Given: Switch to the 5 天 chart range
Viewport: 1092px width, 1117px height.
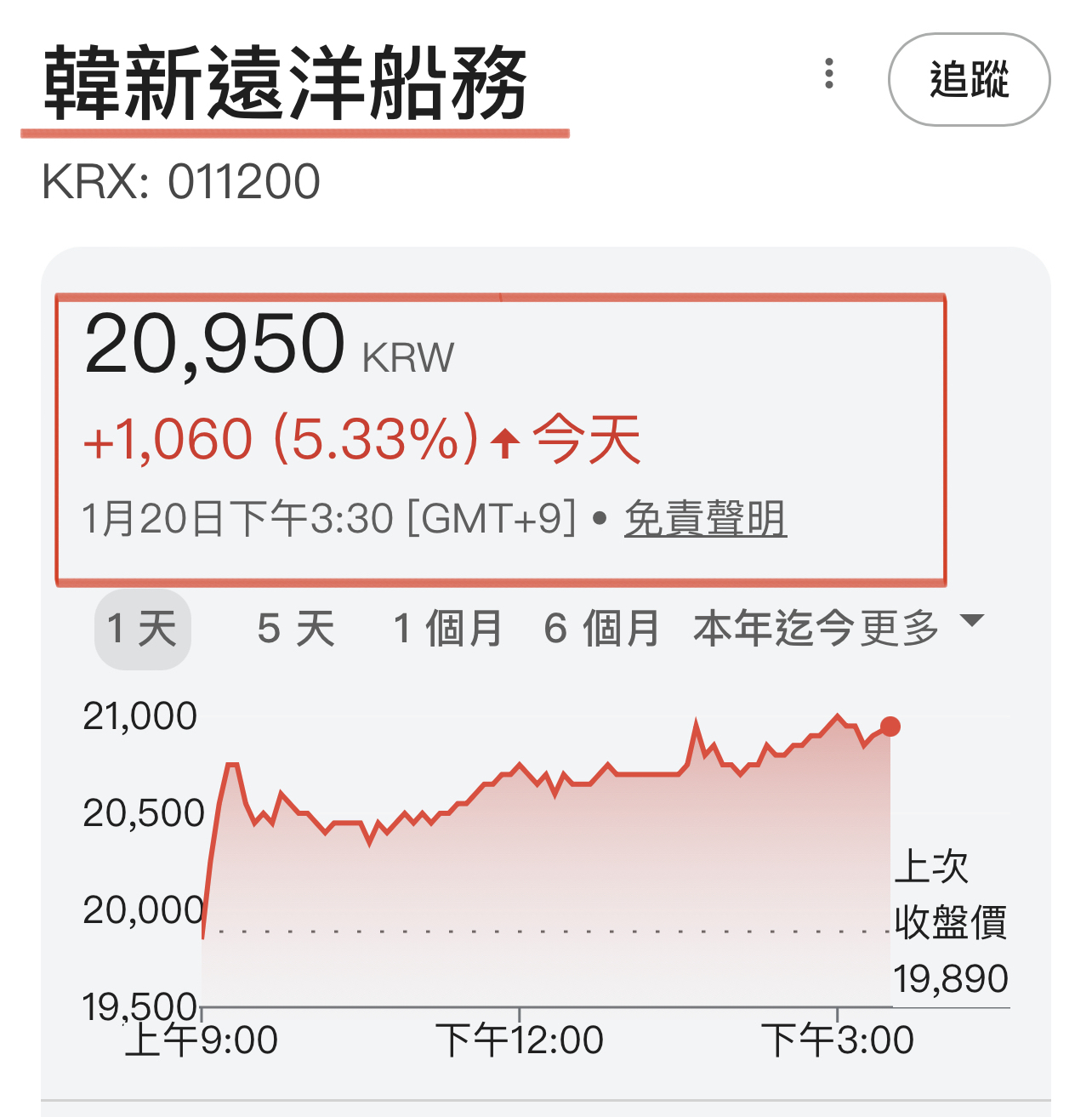Looking at the screenshot, I should [x=296, y=630].
